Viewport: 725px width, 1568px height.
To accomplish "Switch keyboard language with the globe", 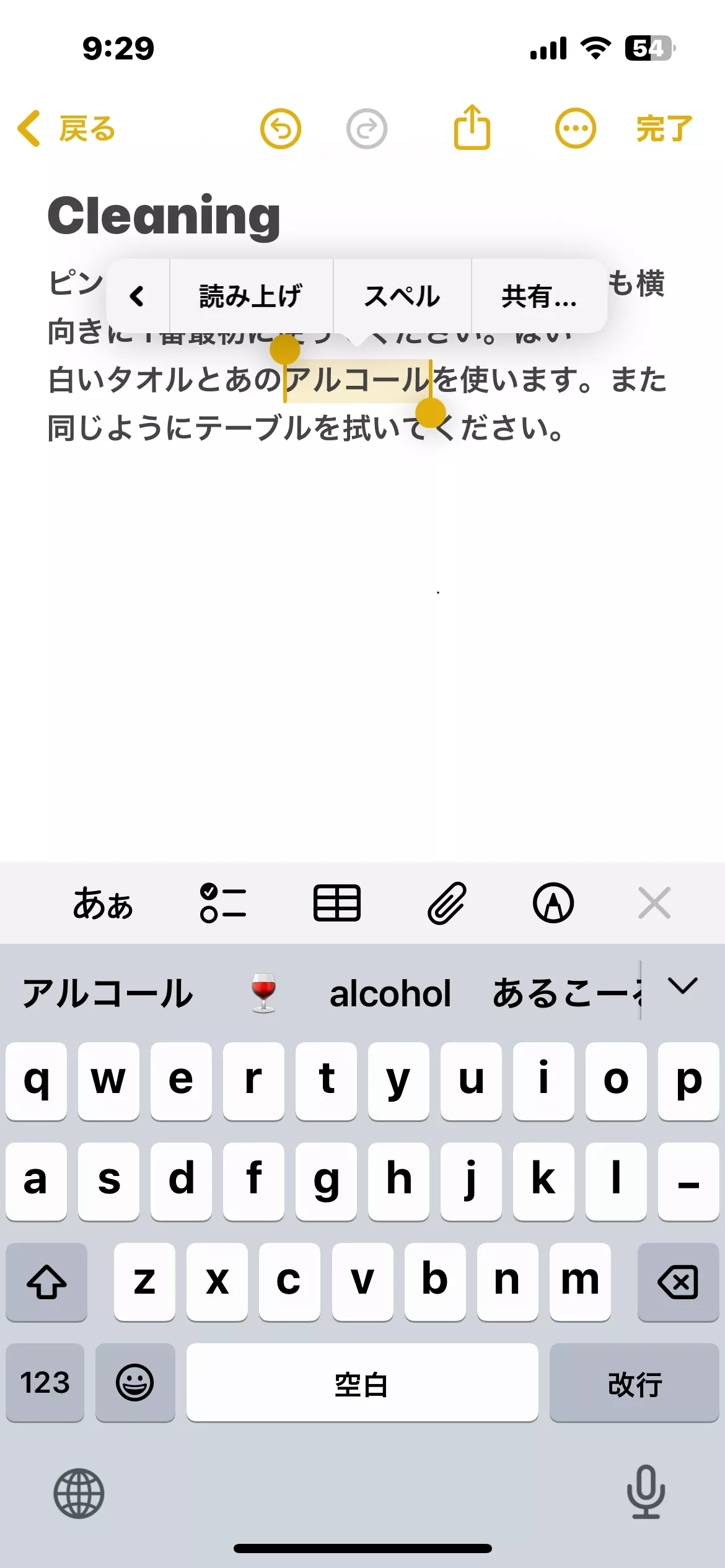I will pos(79,1493).
